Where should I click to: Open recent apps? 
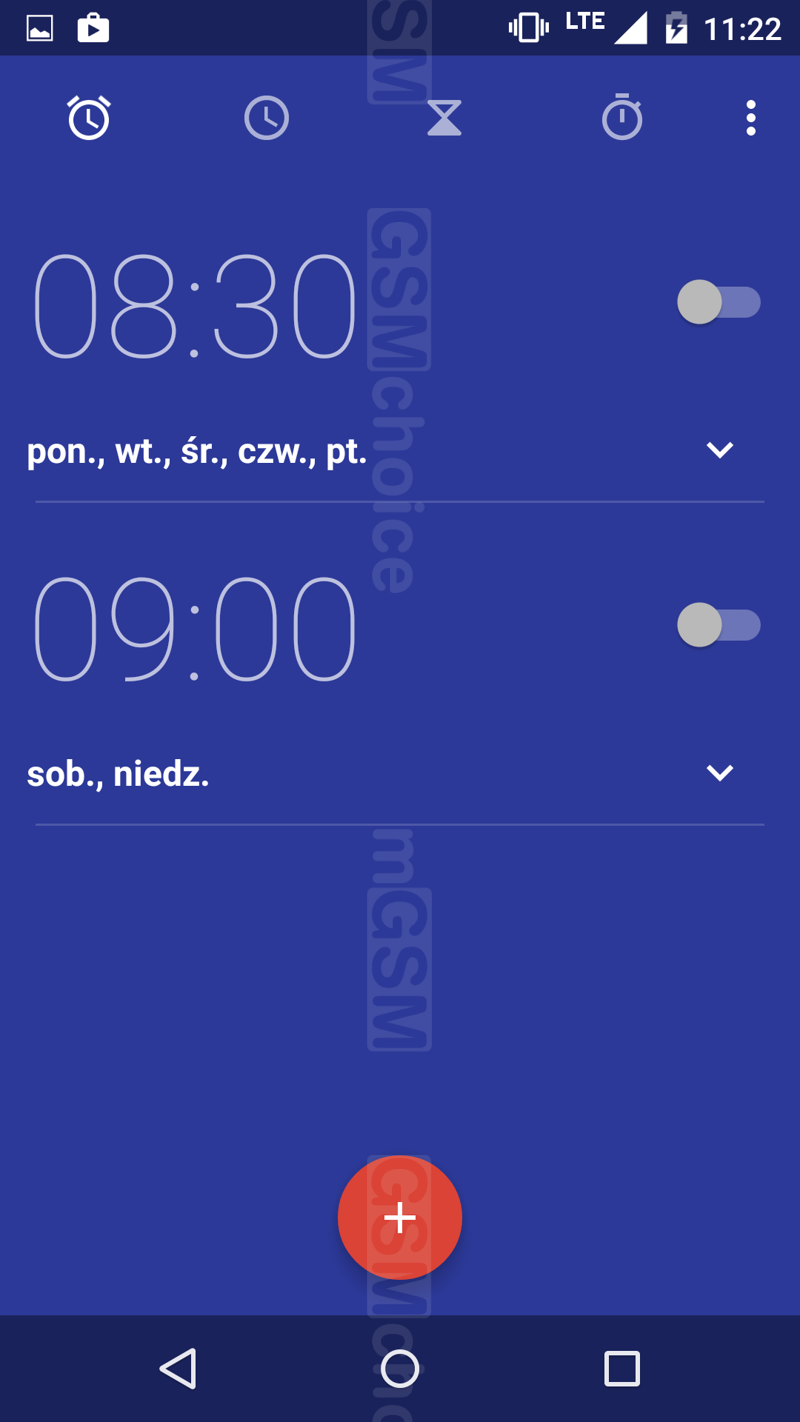(x=622, y=1368)
